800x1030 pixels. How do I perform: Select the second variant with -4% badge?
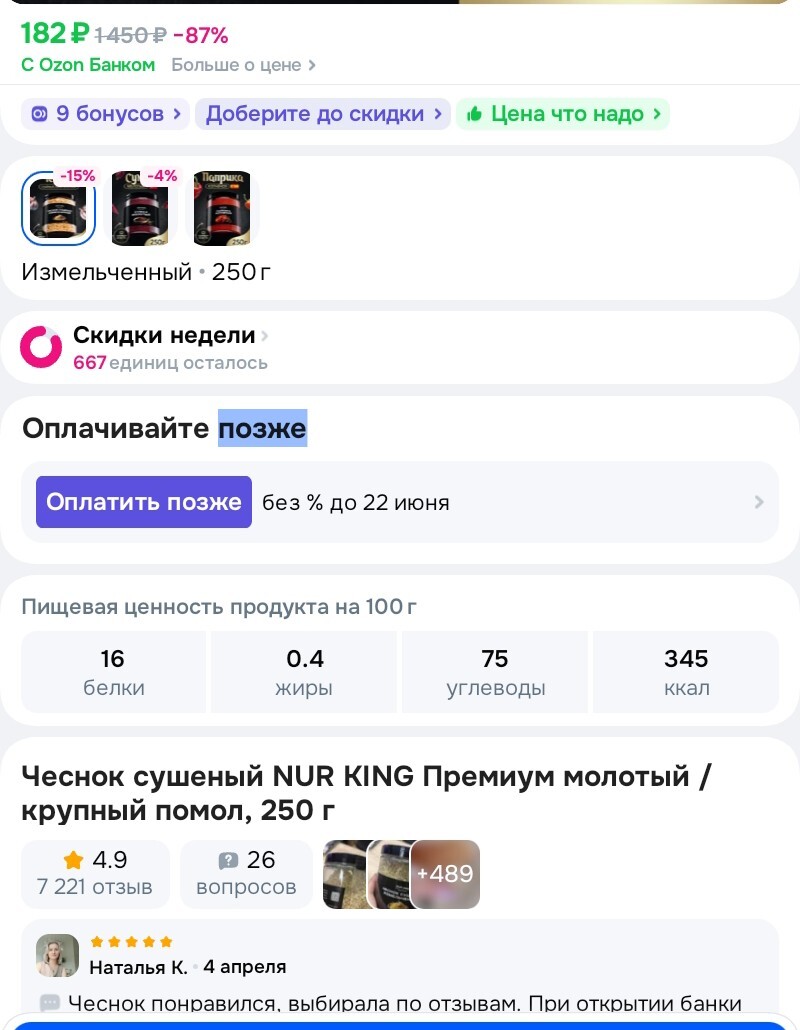point(141,208)
